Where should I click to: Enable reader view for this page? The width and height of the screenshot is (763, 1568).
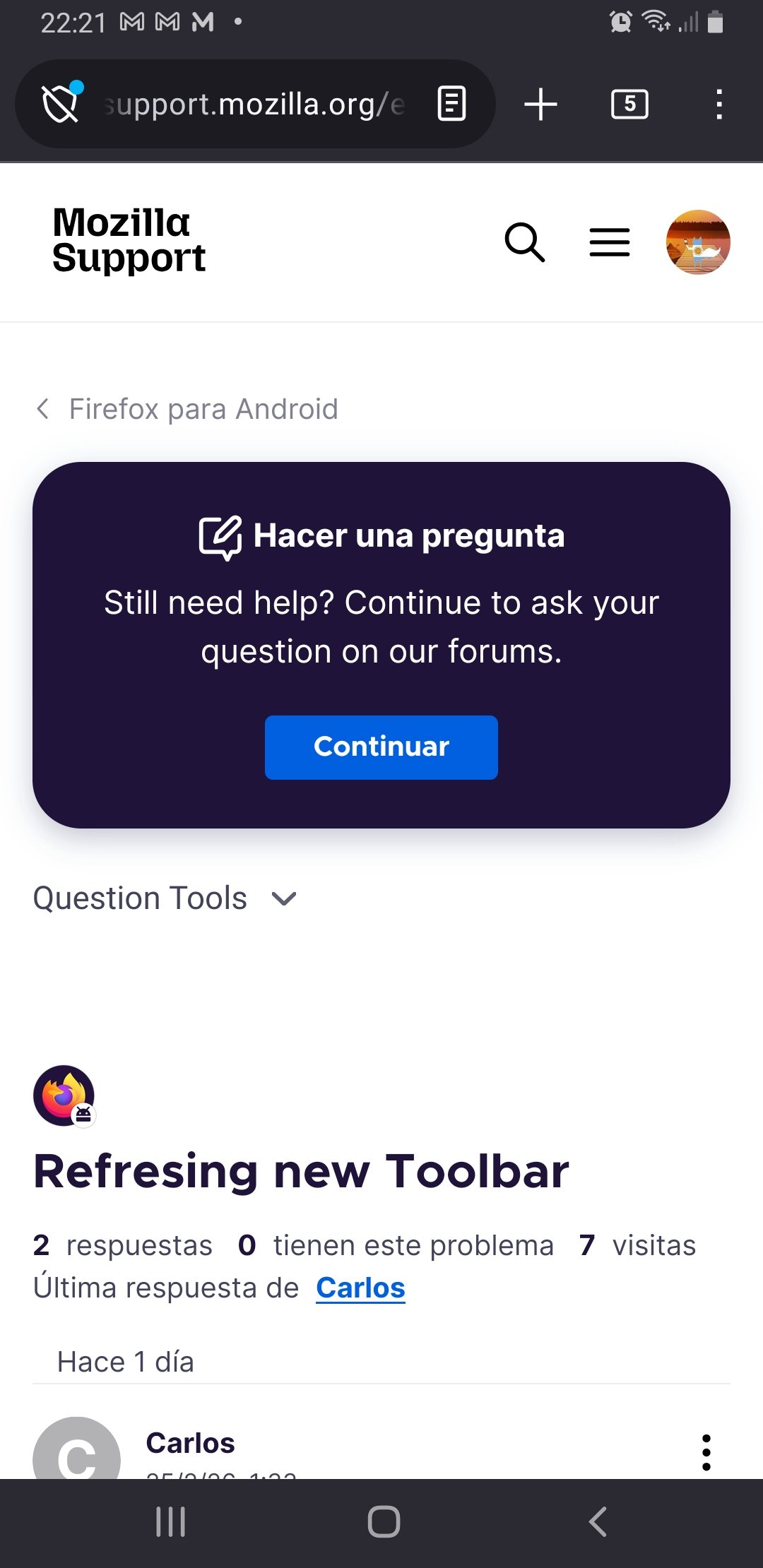(x=451, y=104)
